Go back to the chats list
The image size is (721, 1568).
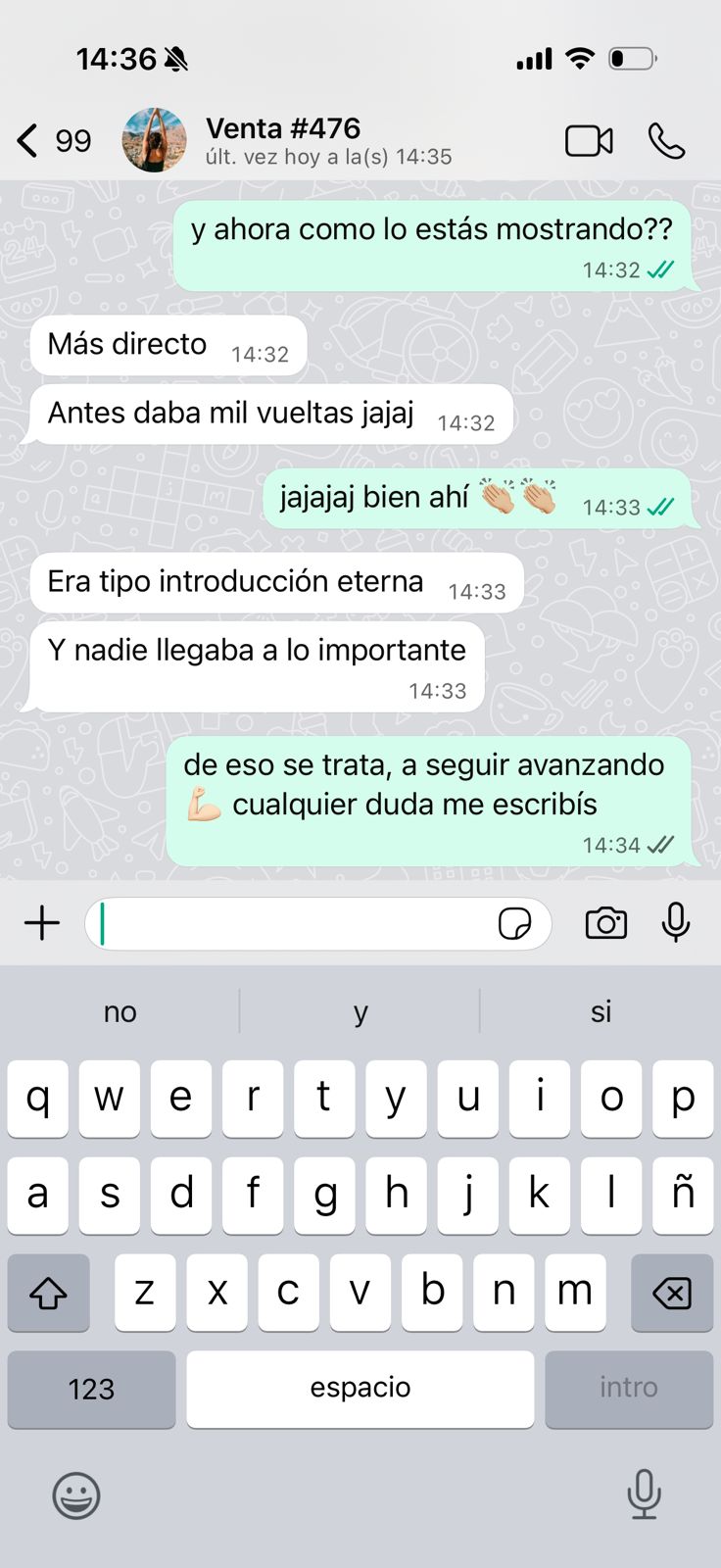[26, 140]
